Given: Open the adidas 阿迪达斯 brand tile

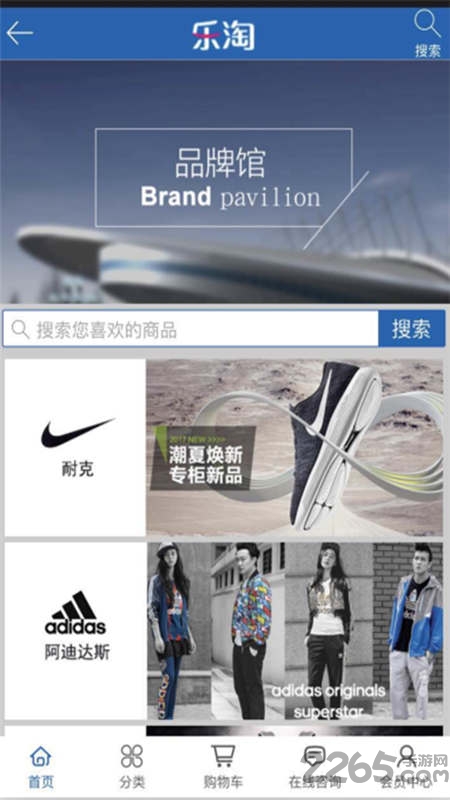Looking at the screenshot, I should pos(76,631).
